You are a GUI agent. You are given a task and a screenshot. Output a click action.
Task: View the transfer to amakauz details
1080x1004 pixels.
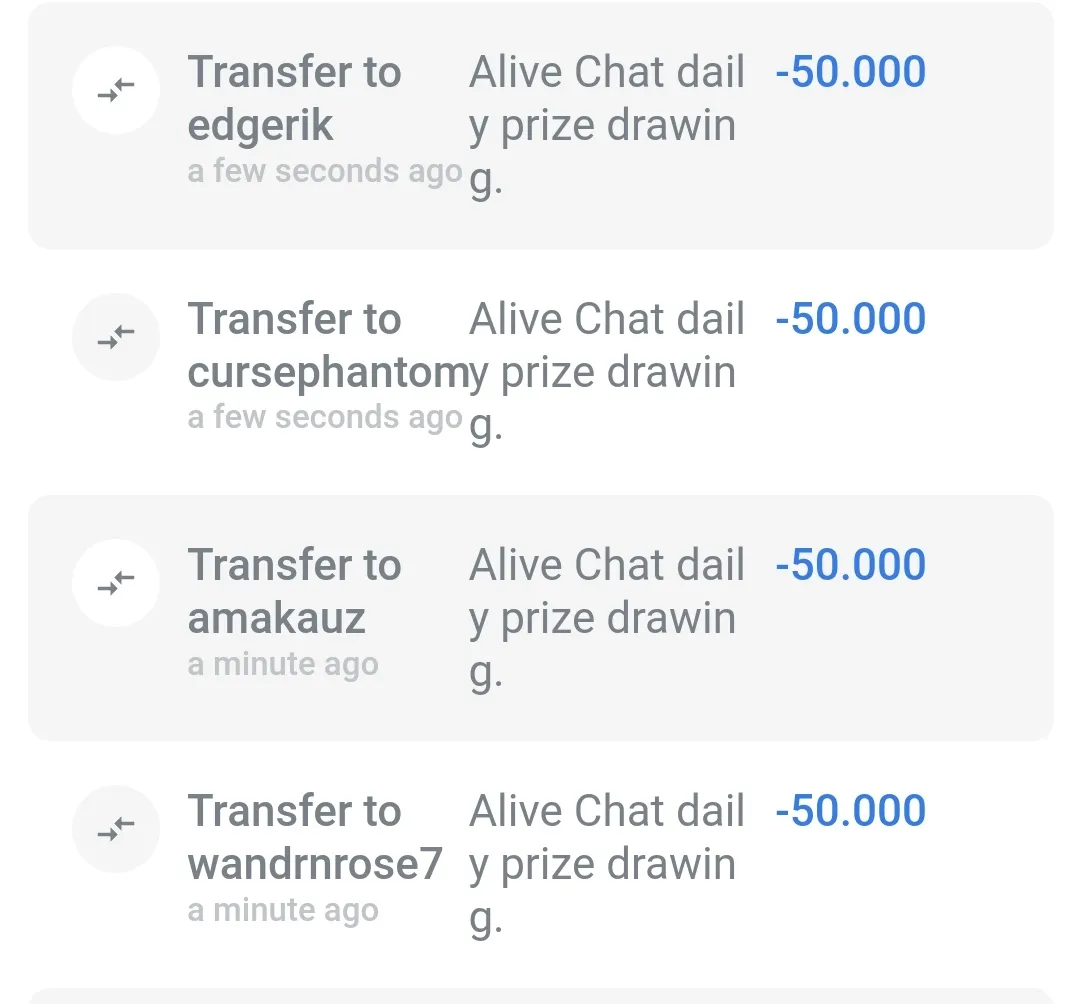coord(540,618)
